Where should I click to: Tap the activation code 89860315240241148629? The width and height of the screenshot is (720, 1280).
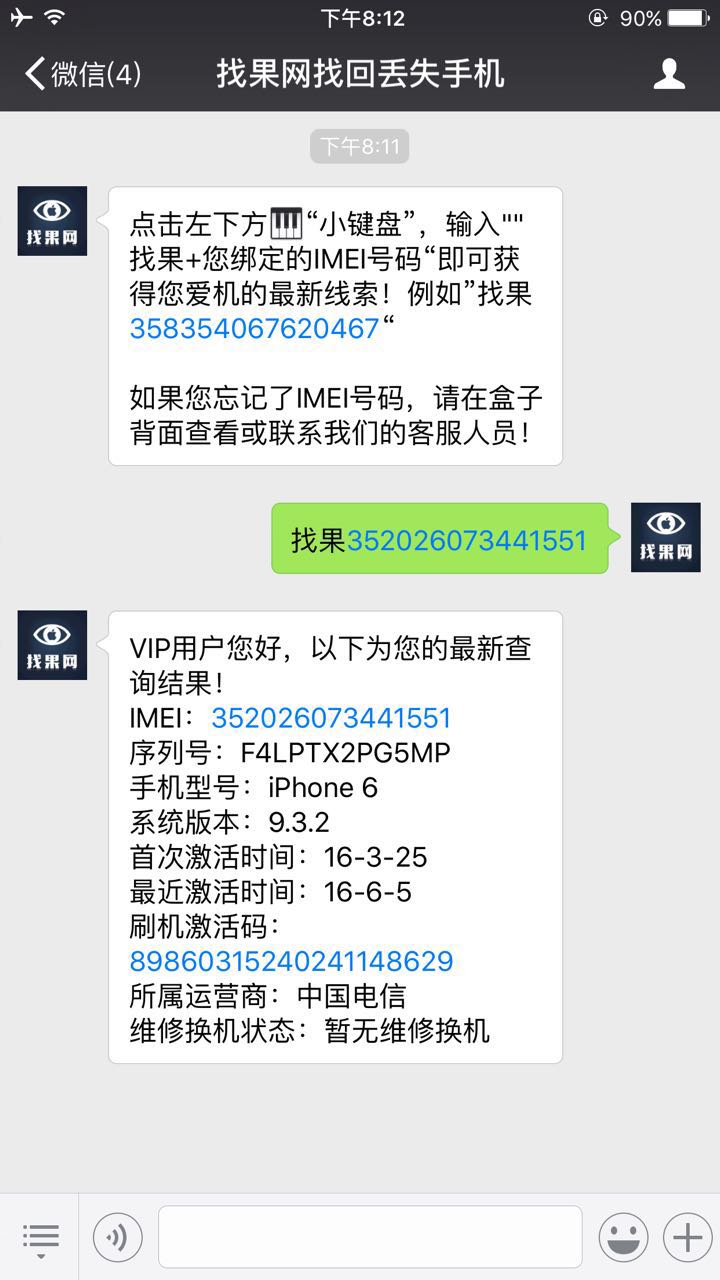point(291,962)
